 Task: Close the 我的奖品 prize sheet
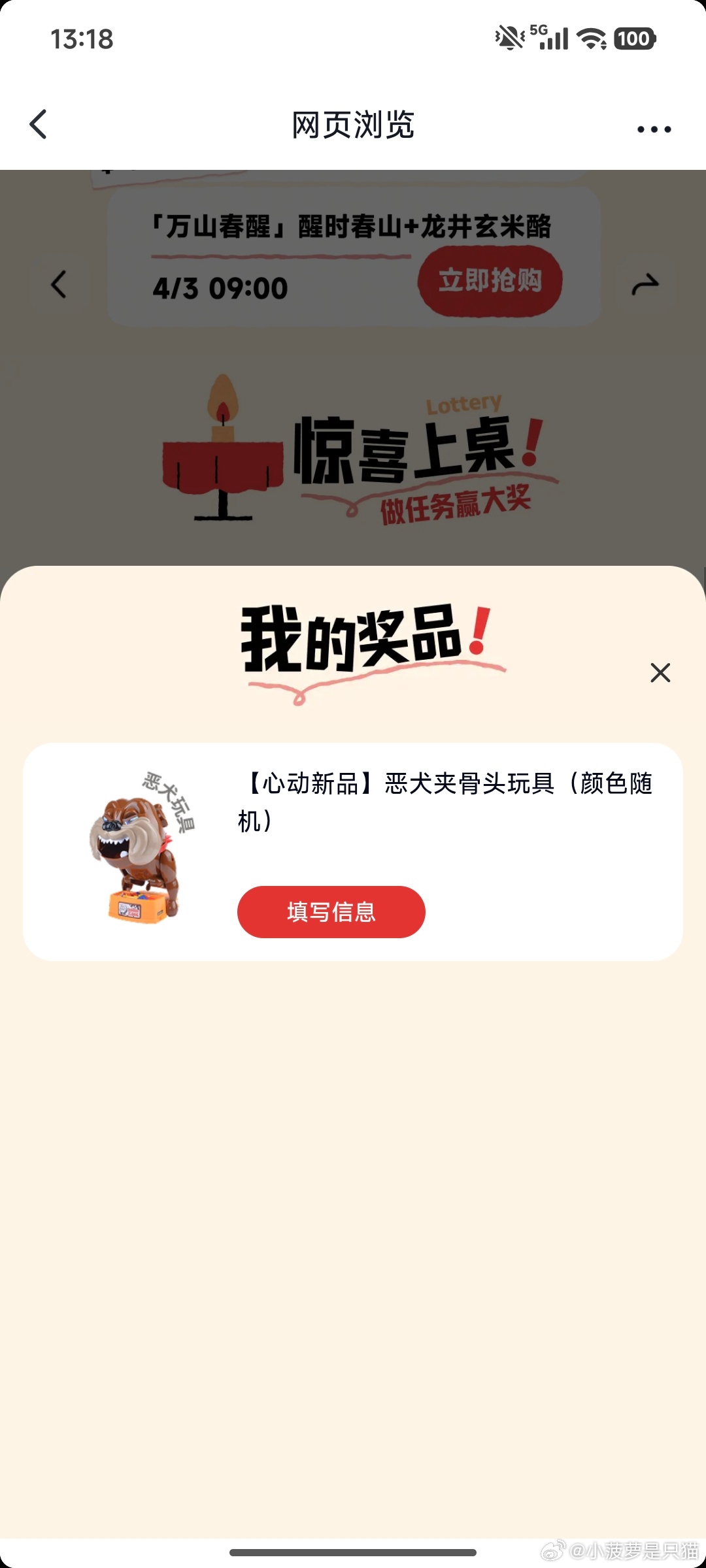point(660,672)
